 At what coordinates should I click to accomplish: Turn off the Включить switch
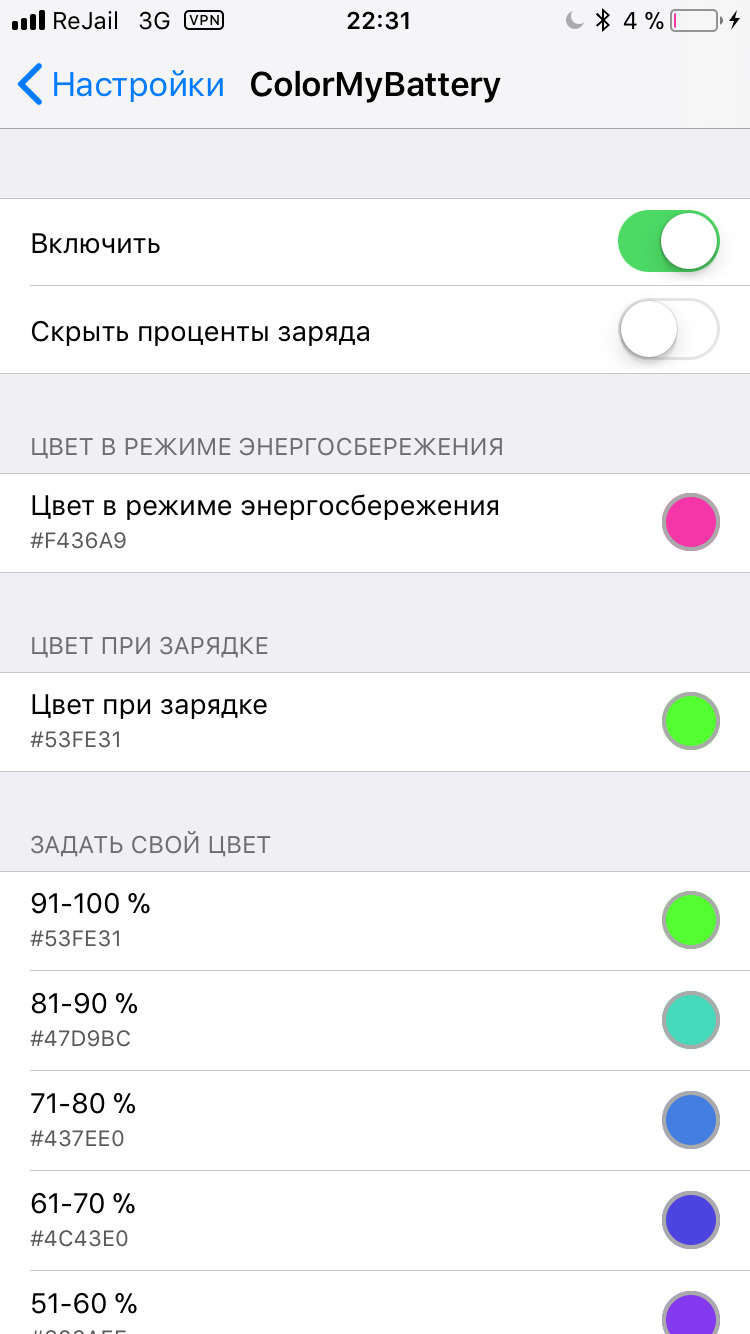click(x=669, y=241)
